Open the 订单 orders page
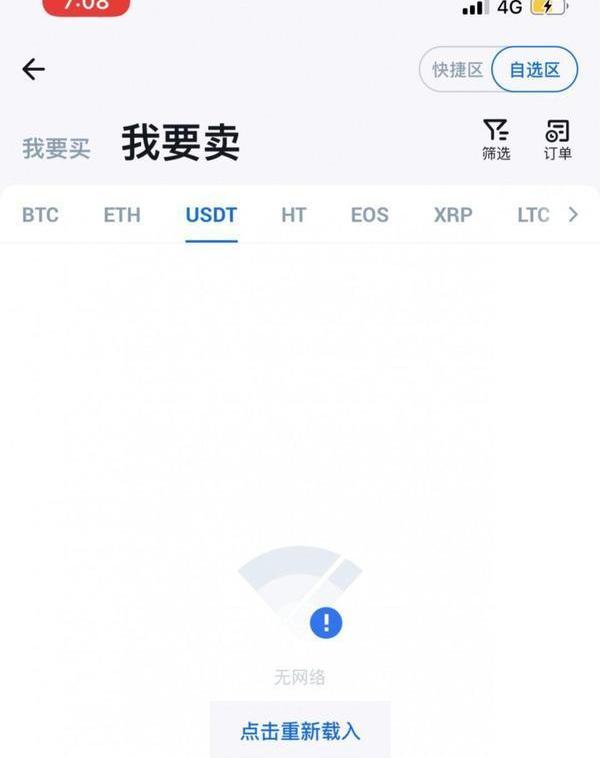The width and height of the screenshot is (600, 758). click(557, 140)
